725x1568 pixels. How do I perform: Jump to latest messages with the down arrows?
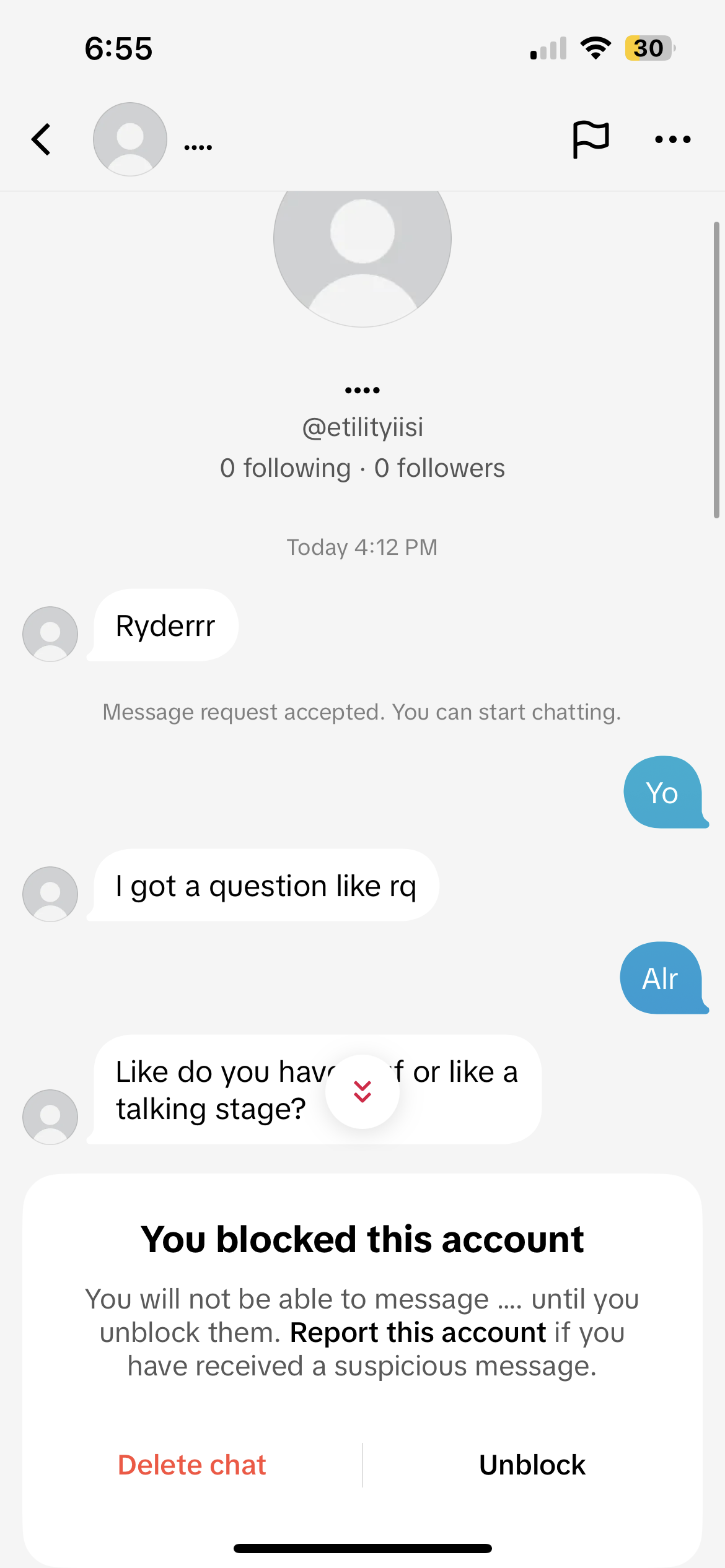click(x=362, y=1092)
